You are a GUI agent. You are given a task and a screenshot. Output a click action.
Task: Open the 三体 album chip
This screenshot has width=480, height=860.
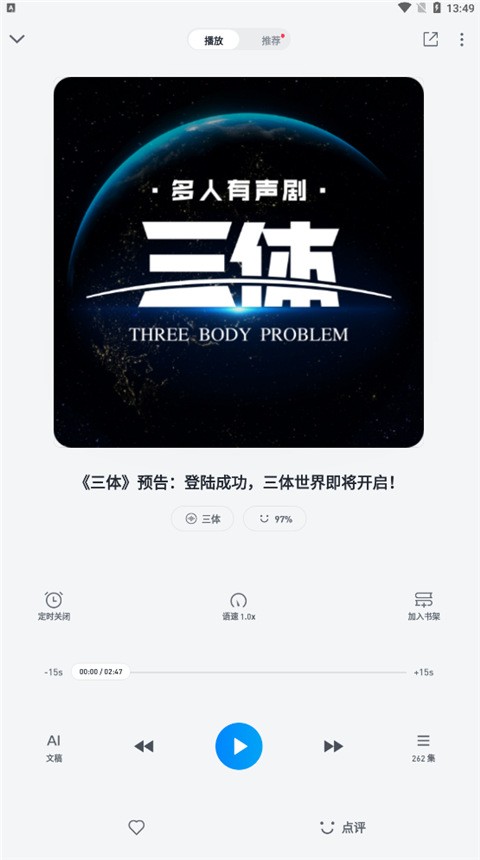(x=202, y=519)
